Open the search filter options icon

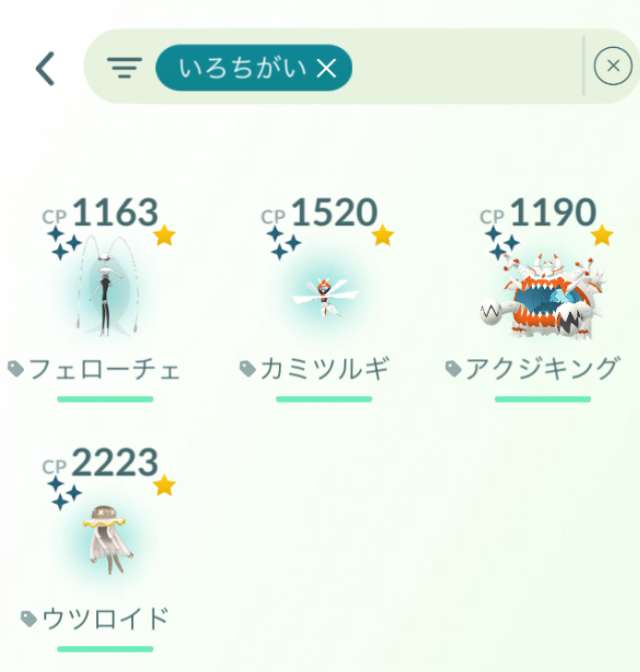click(x=125, y=68)
